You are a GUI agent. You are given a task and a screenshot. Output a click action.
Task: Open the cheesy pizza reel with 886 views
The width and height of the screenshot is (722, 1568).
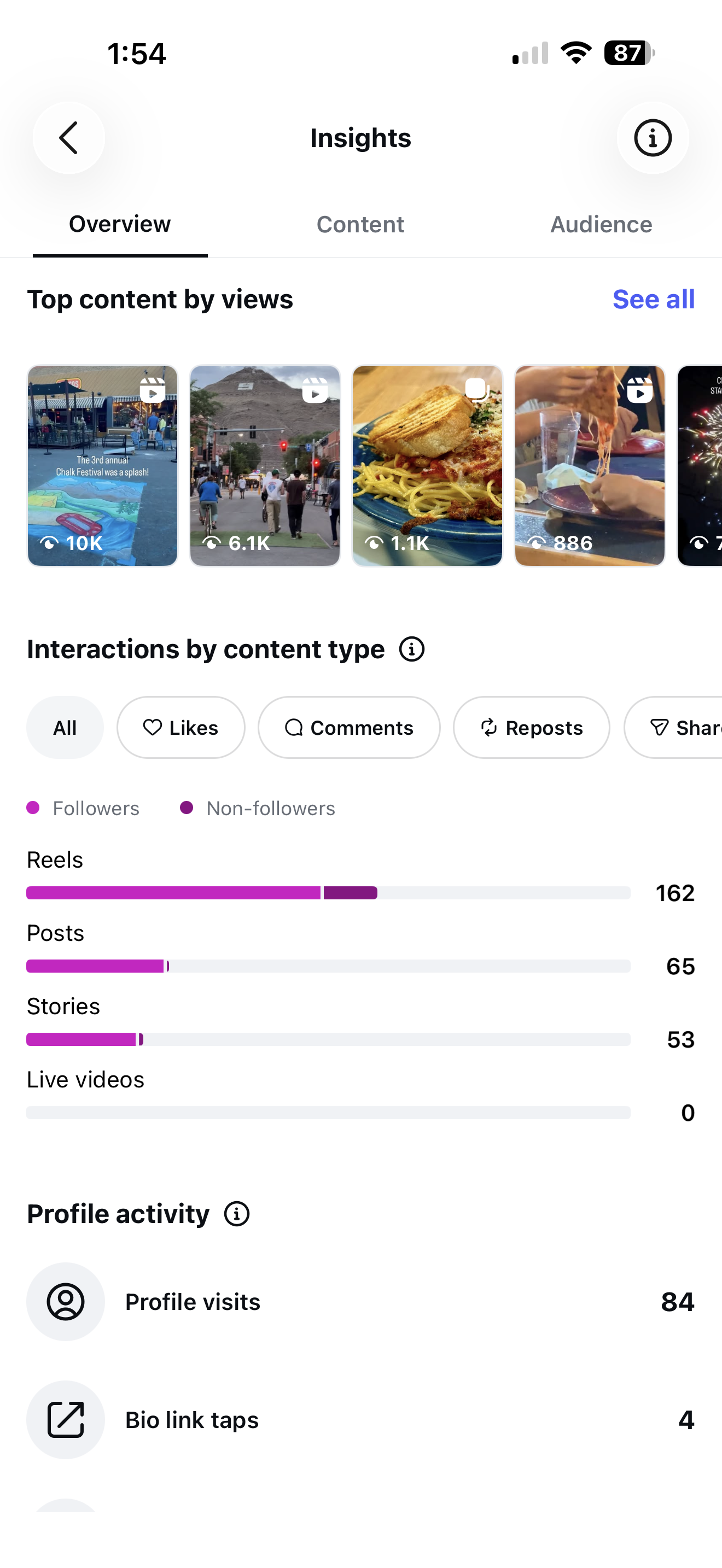tap(590, 466)
